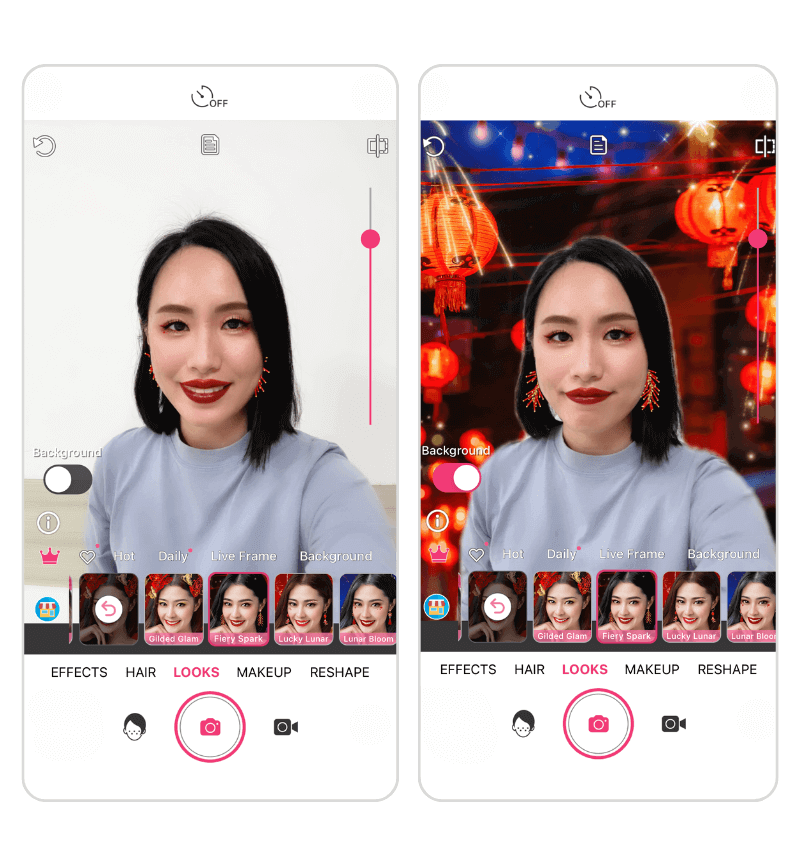The image size is (800, 847).
Task: Switch to video recording mode
Action: tap(285, 726)
